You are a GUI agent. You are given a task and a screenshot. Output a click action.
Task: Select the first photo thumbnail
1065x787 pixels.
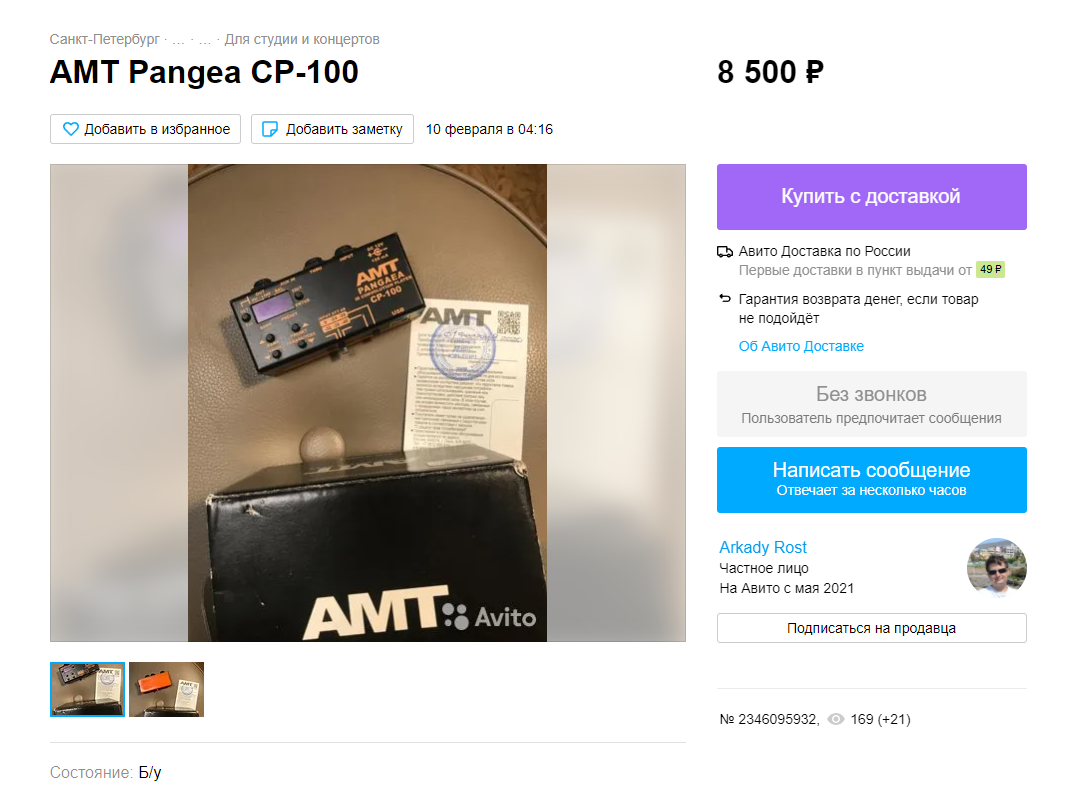[88, 689]
